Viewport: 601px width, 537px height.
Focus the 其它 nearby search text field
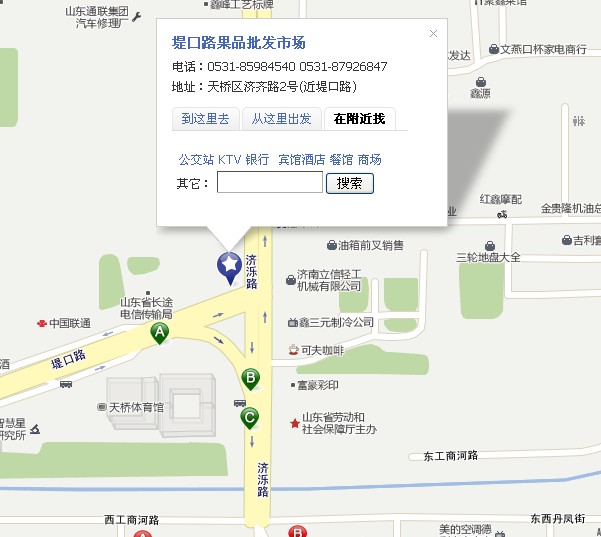(269, 183)
